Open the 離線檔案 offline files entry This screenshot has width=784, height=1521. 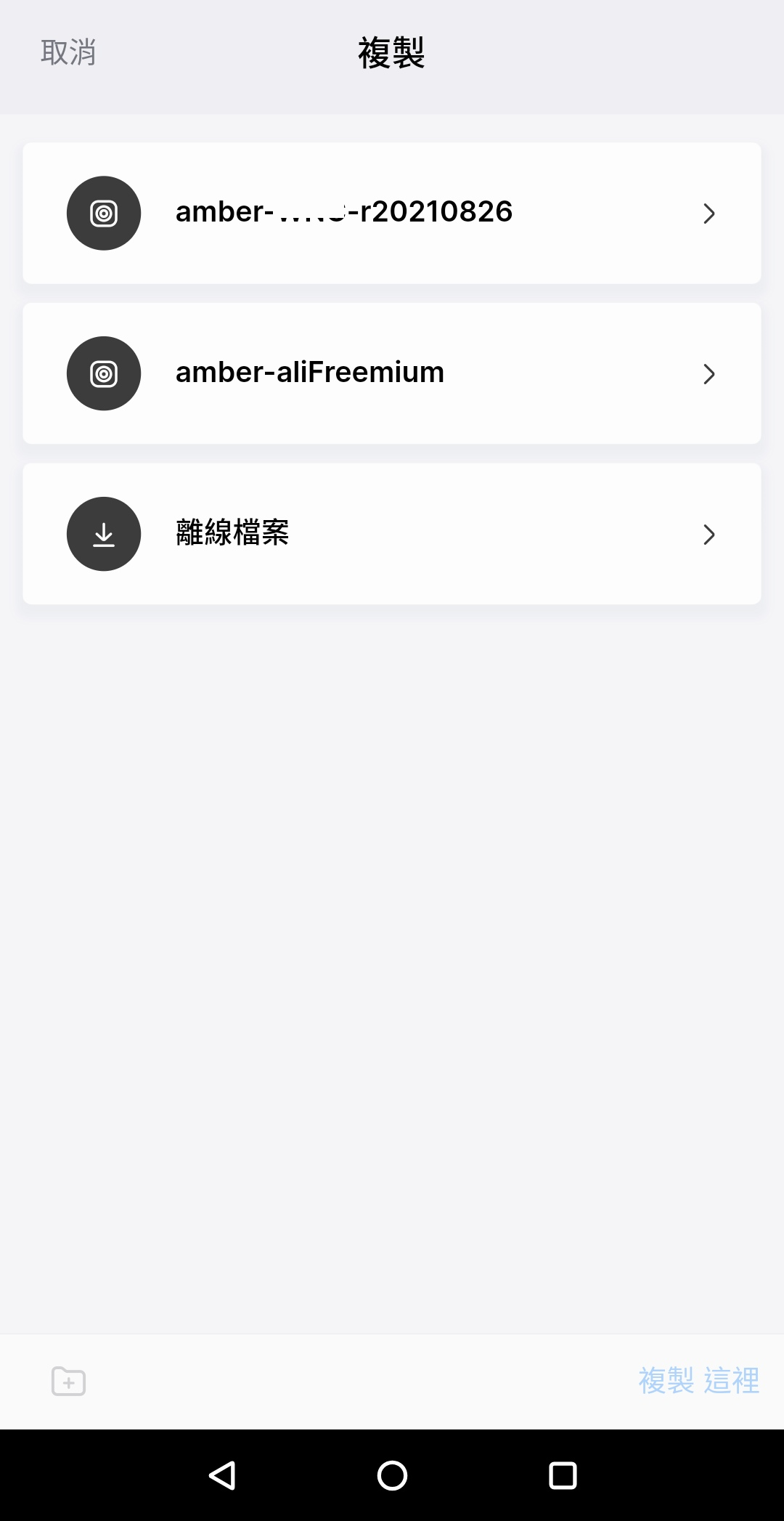point(392,534)
